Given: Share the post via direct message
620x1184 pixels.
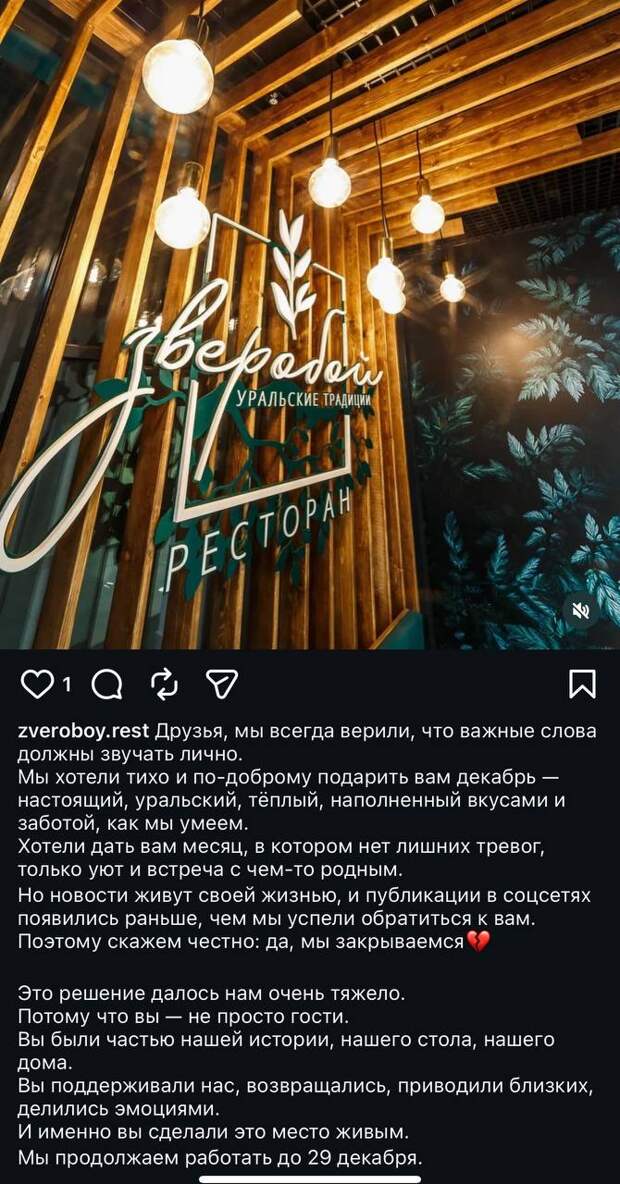Looking at the screenshot, I should click(x=220, y=684).
